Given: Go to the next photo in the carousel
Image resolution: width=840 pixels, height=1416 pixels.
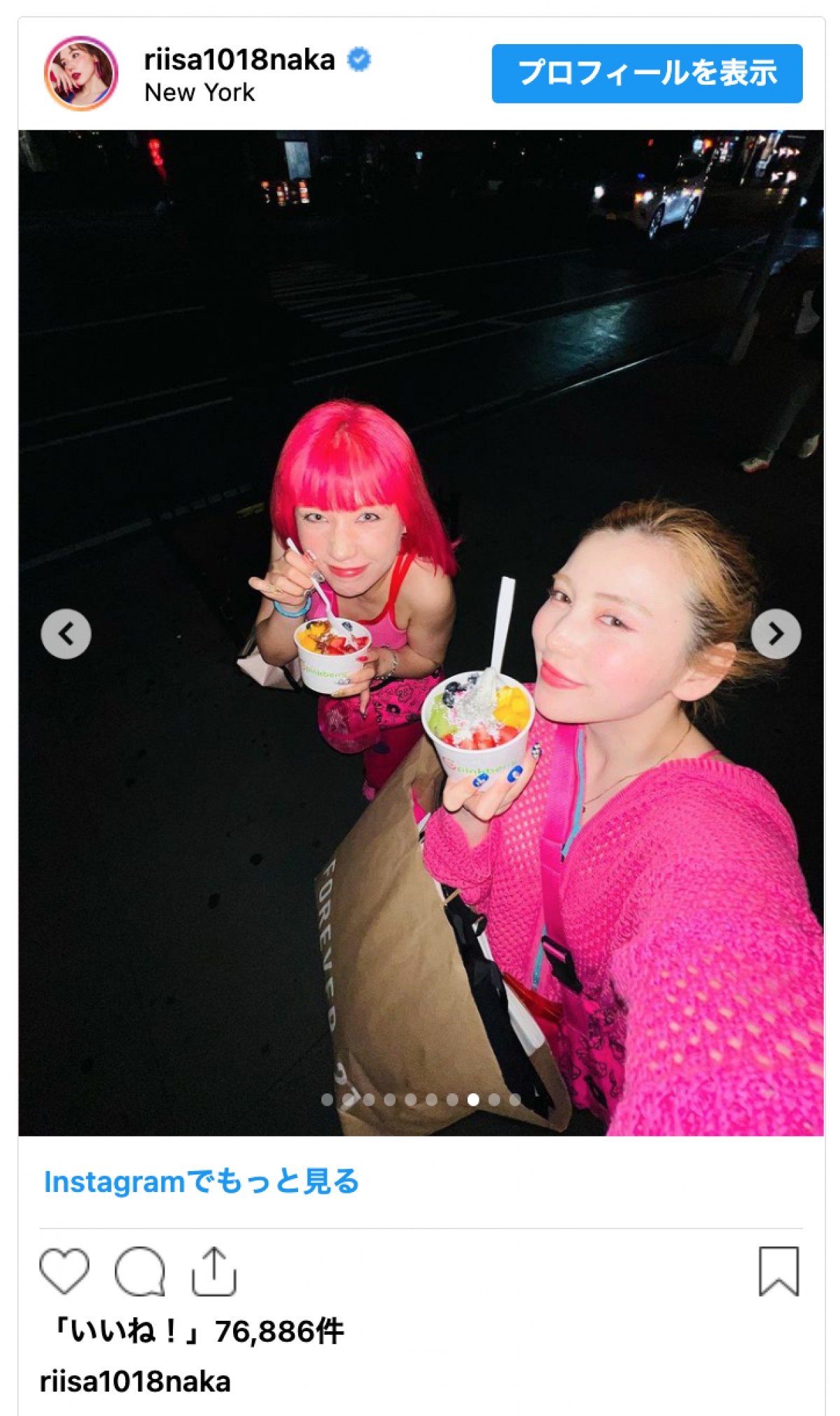Looking at the screenshot, I should 776,633.
